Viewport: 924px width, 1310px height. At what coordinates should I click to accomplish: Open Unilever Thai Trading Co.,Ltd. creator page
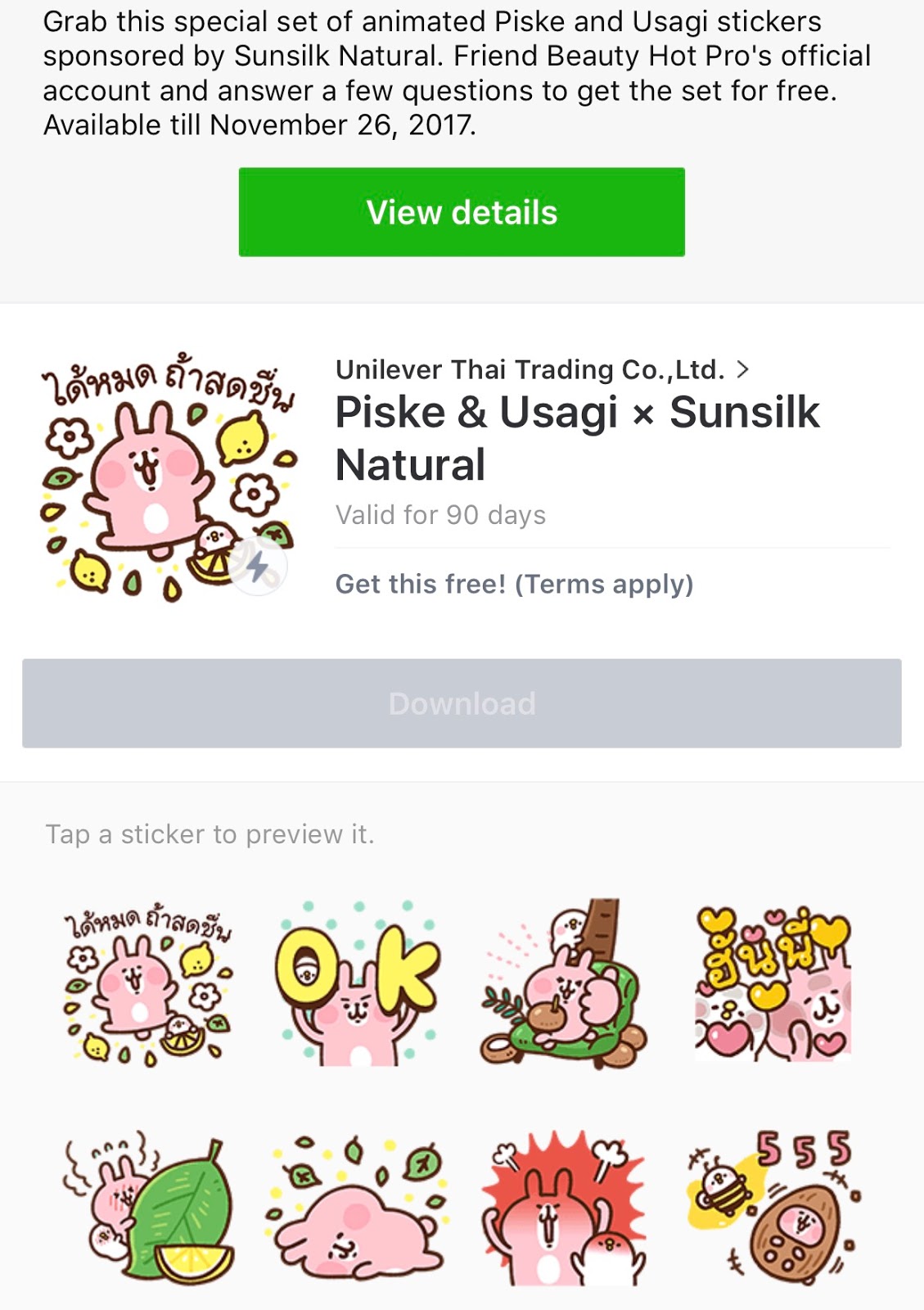542,369
